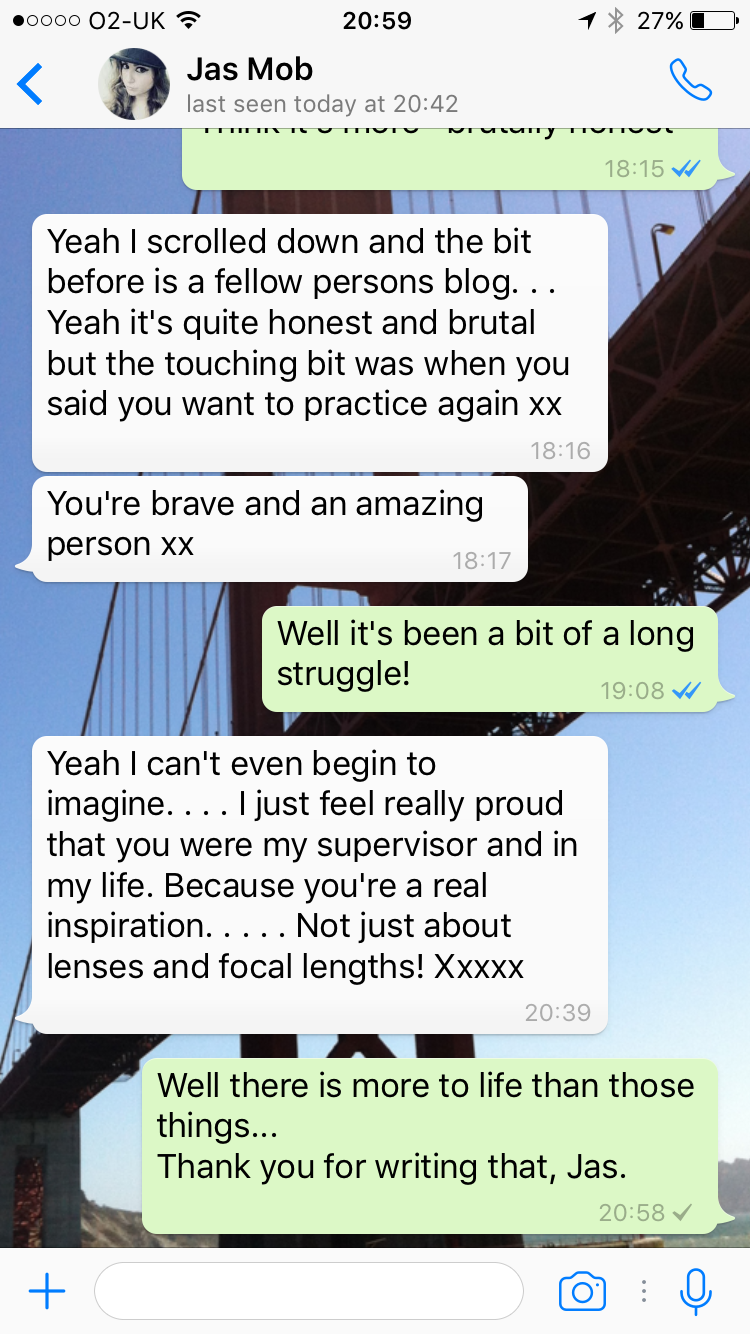Focus the message text field
The width and height of the screenshot is (750, 1334).
(308, 1291)
